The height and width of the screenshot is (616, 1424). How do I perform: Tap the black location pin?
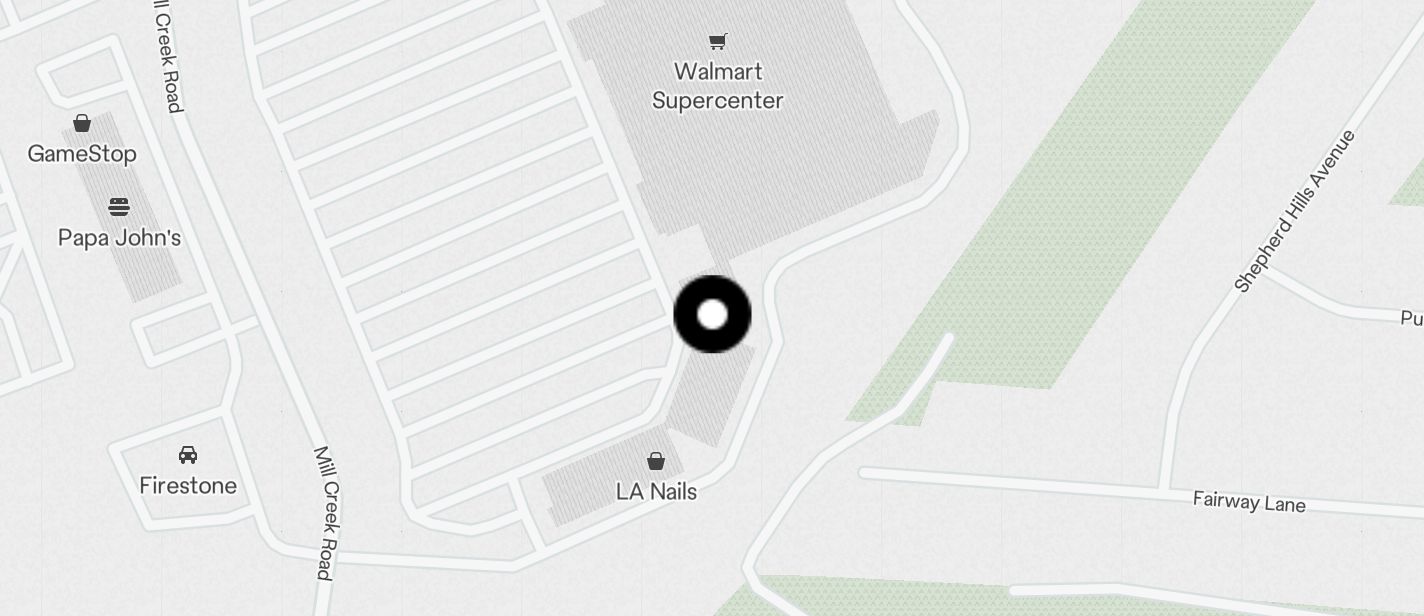[712, 315]
